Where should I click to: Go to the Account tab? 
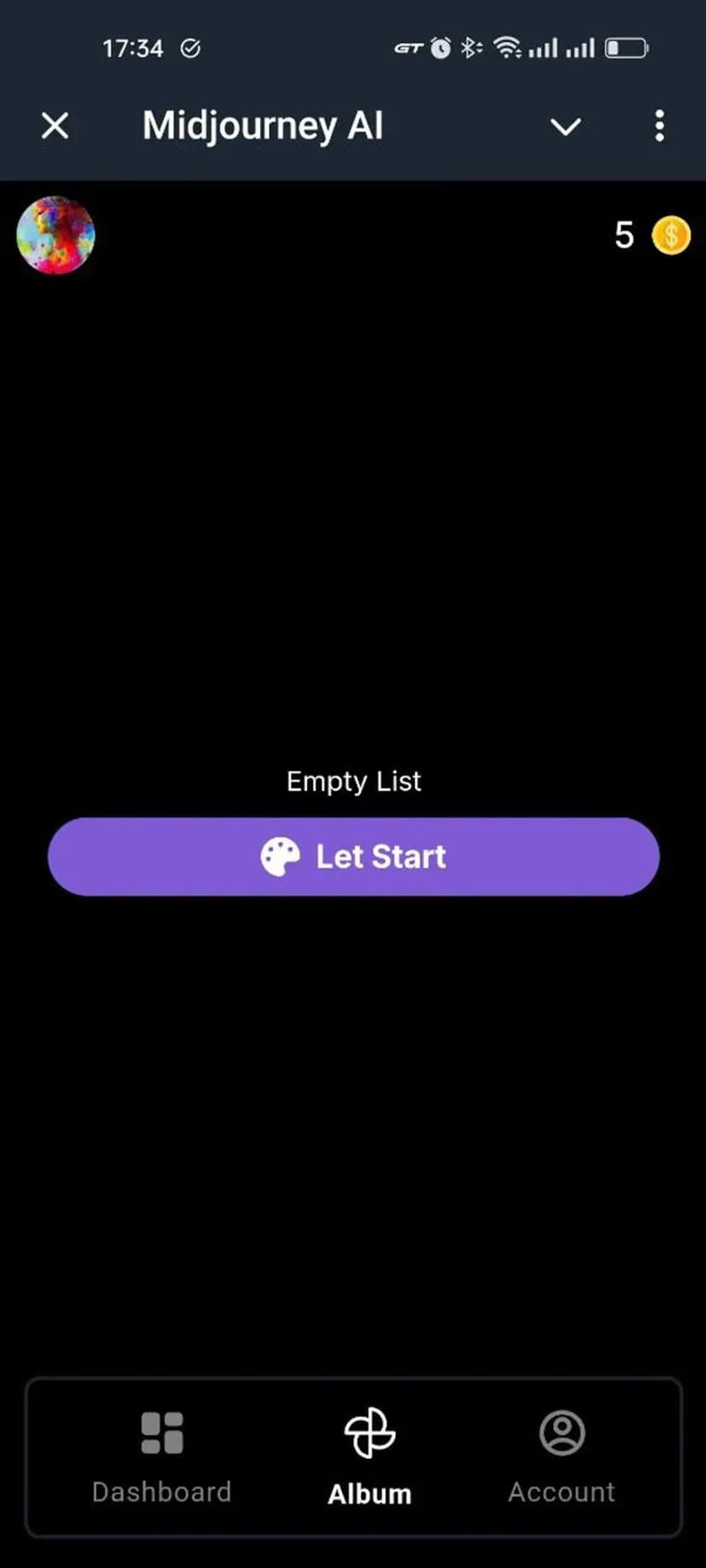[x=562, y=1457]
